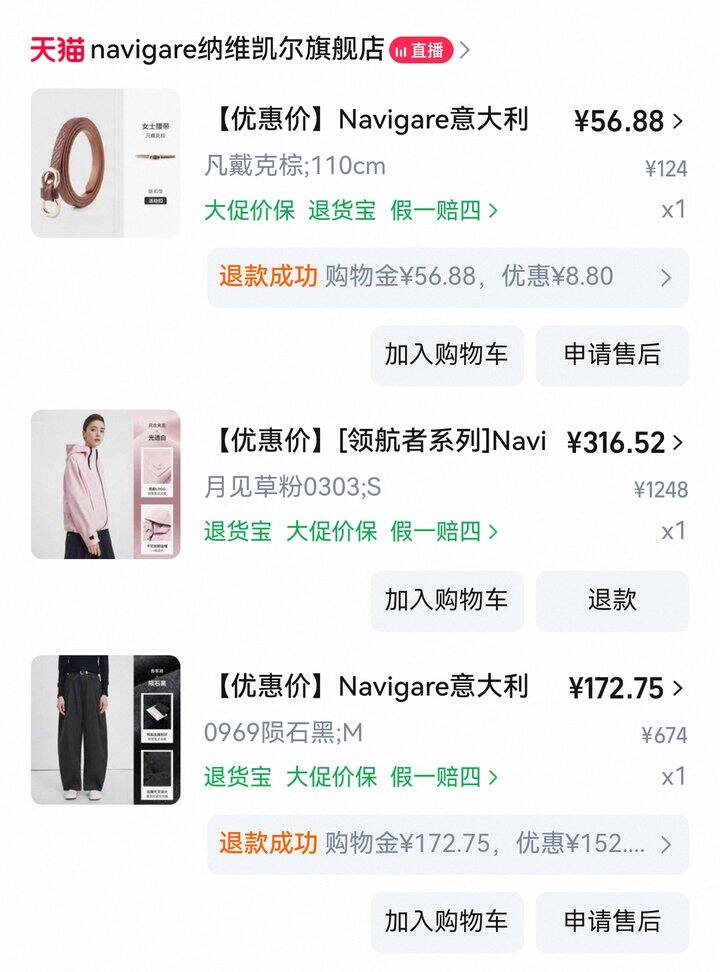
Task: View ¥316.52 jacket order details
Action: 624,443
